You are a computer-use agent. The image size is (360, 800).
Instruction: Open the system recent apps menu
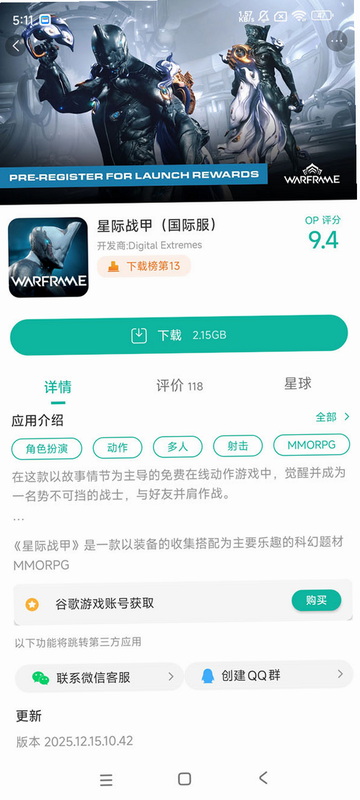click(106, 780)
